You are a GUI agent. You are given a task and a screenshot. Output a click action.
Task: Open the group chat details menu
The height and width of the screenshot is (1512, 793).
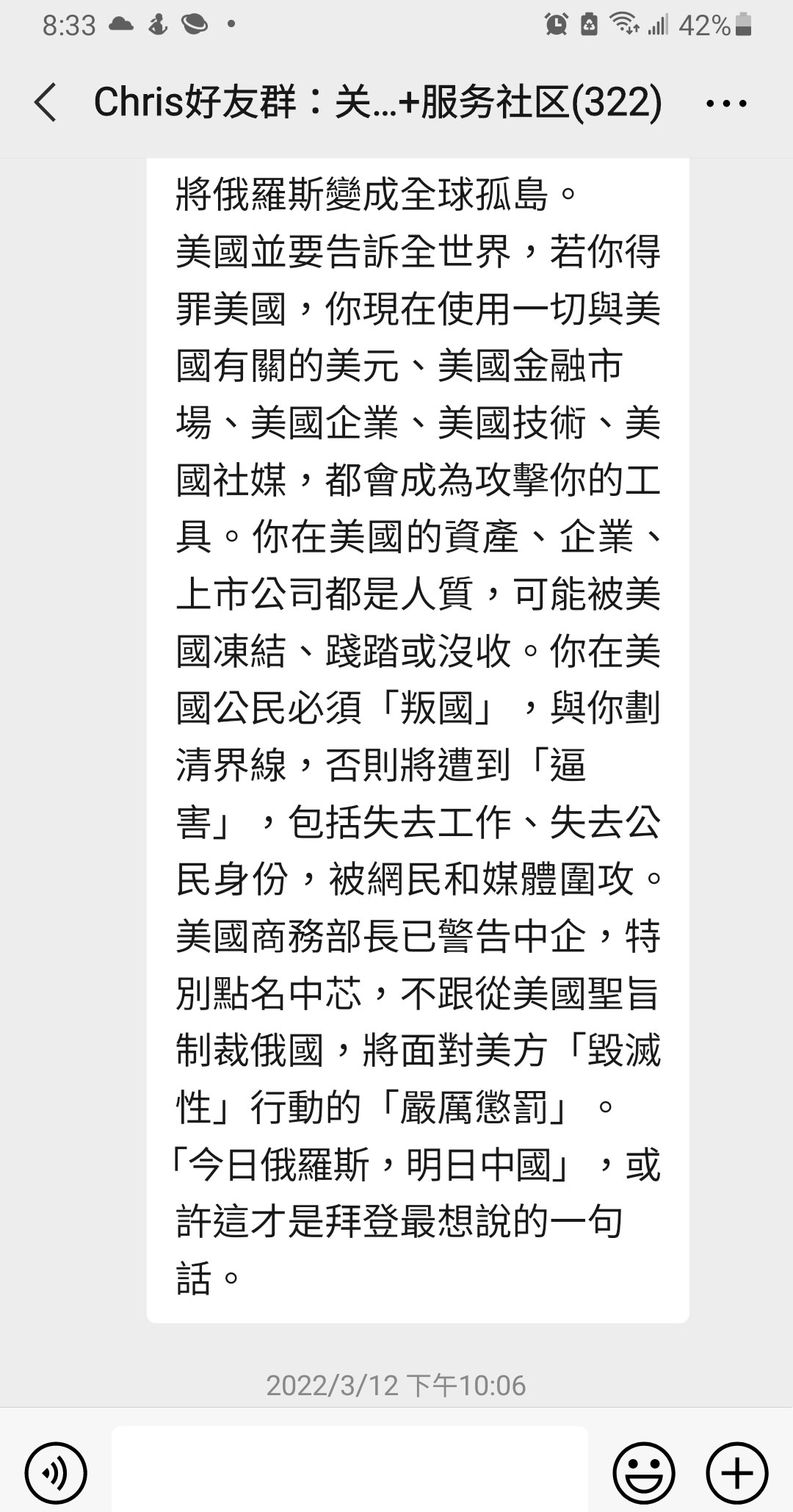click(726, 104)
